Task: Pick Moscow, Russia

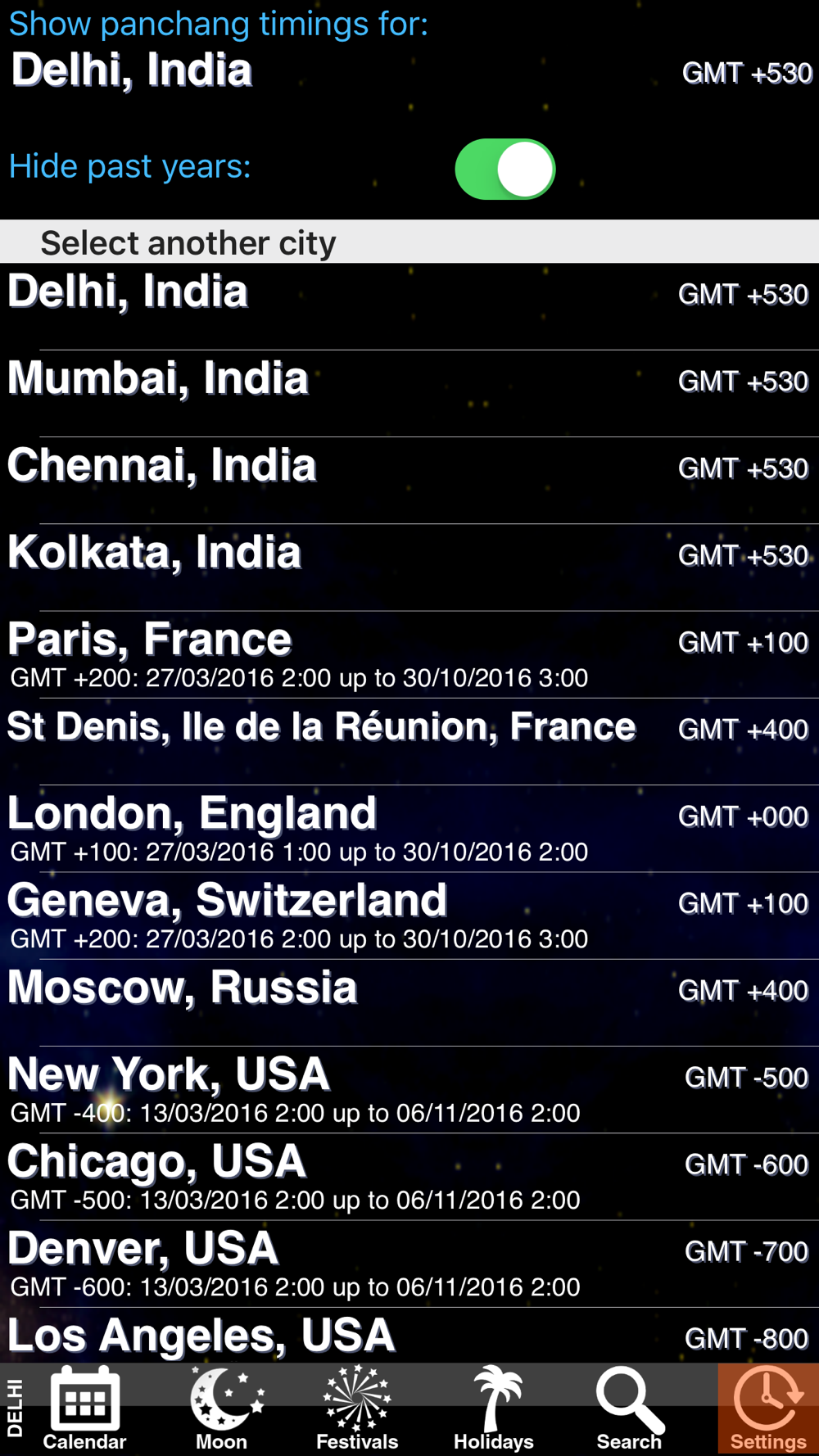Action: click(x=409, y=1002)
